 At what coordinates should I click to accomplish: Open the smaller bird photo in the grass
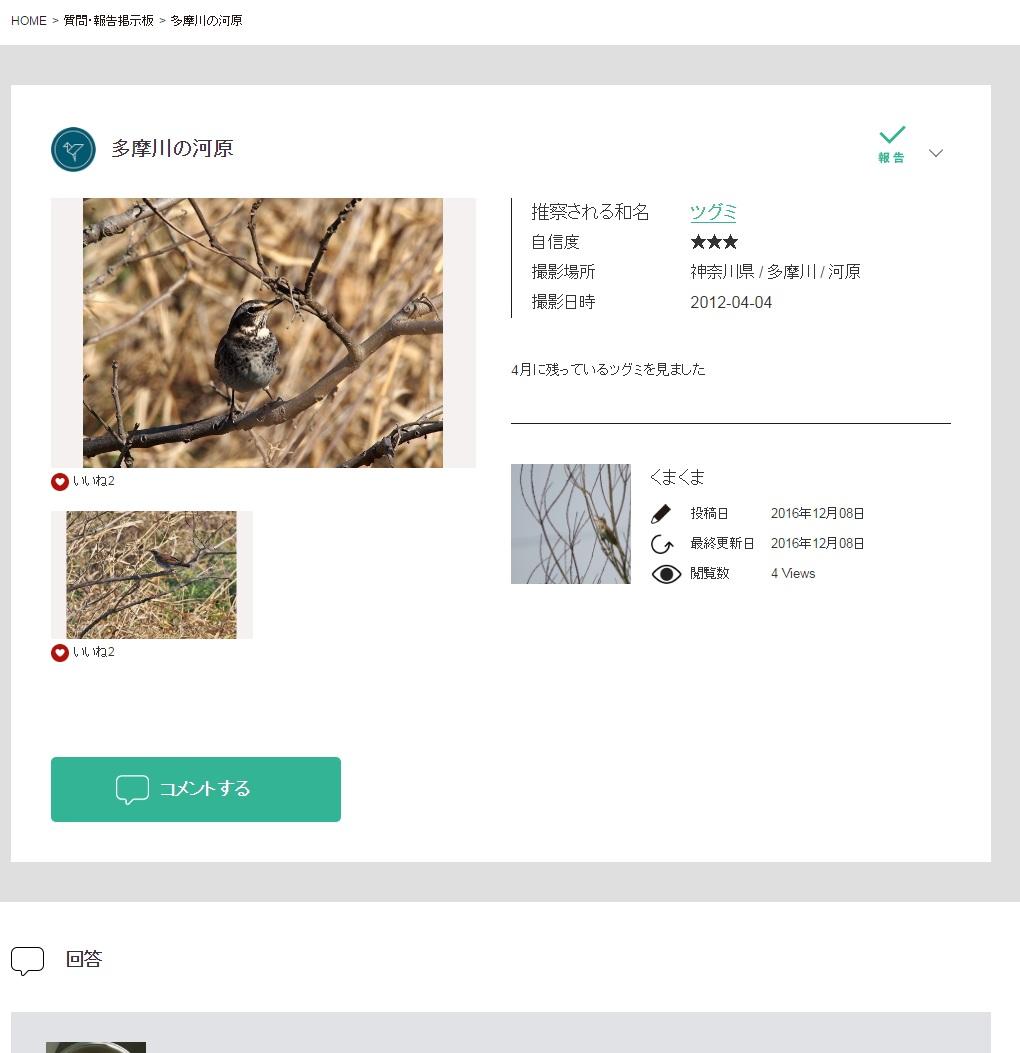click(x=152, y=574)
